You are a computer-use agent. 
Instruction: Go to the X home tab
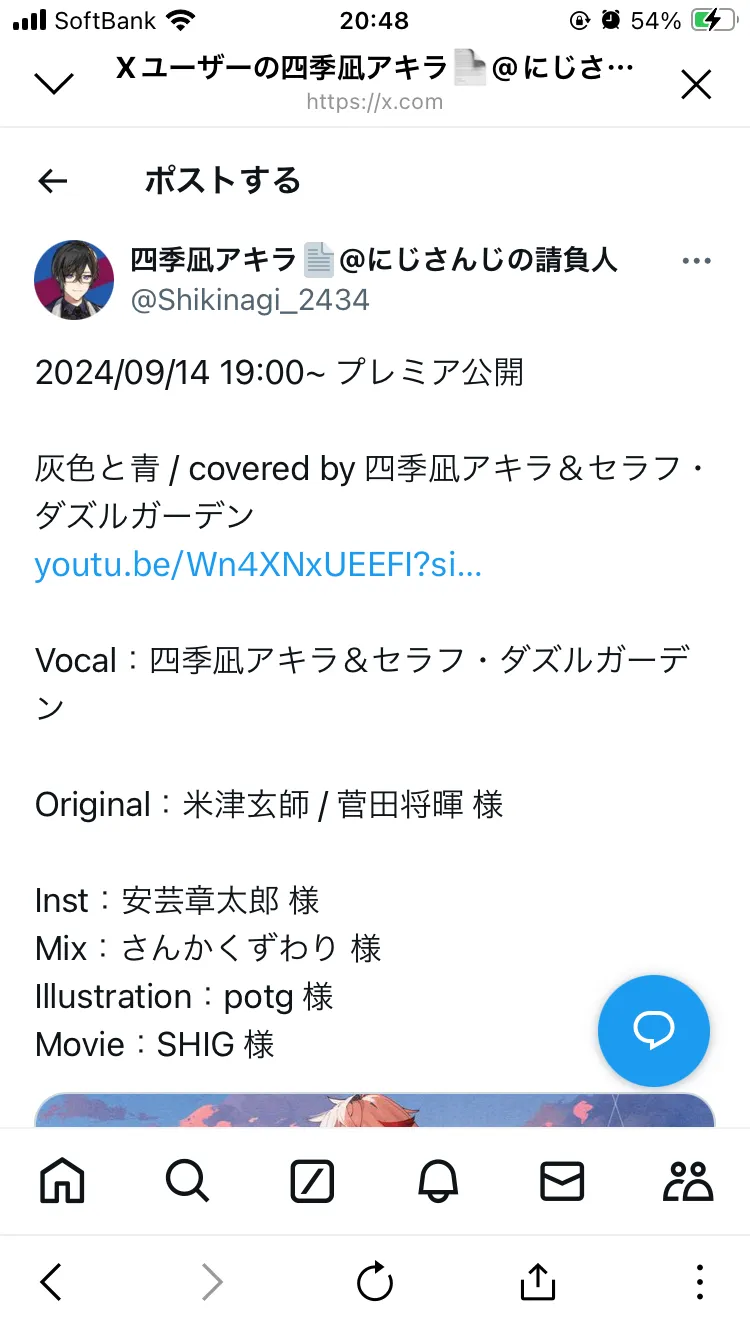click(62, 1181)
